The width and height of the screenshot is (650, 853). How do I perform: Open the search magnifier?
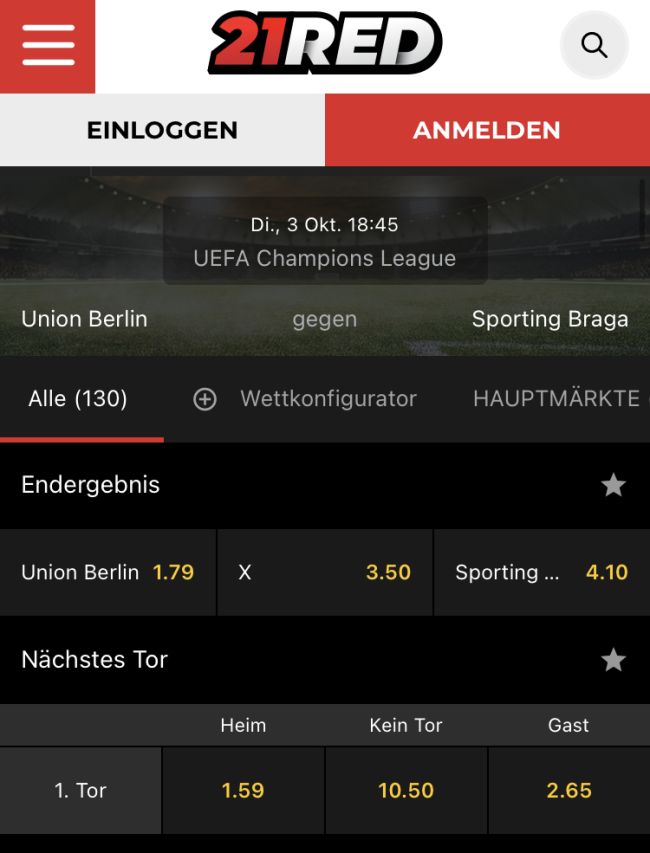[594, 45]
